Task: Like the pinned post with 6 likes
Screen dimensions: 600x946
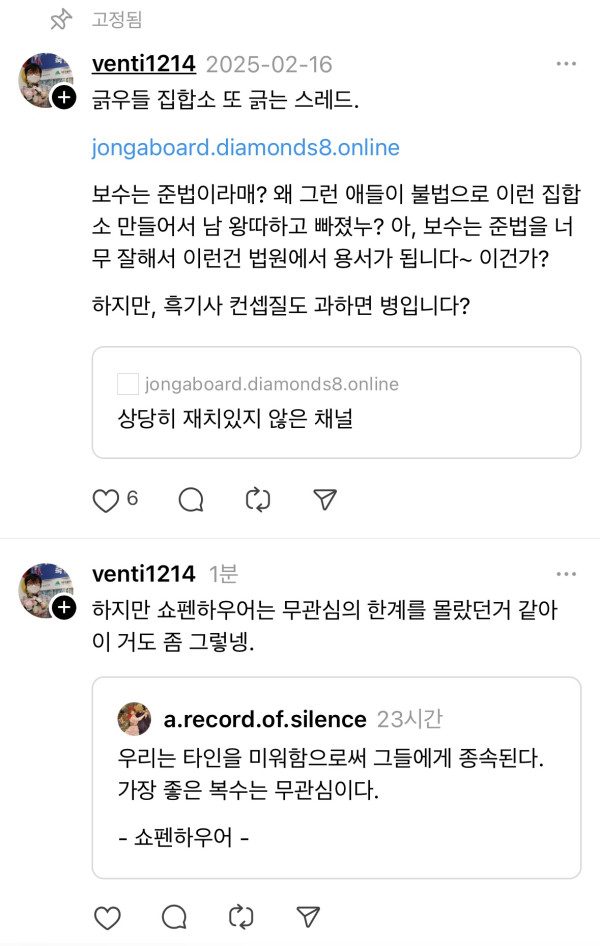Action: pyautogui.click(x=106, y=500)
